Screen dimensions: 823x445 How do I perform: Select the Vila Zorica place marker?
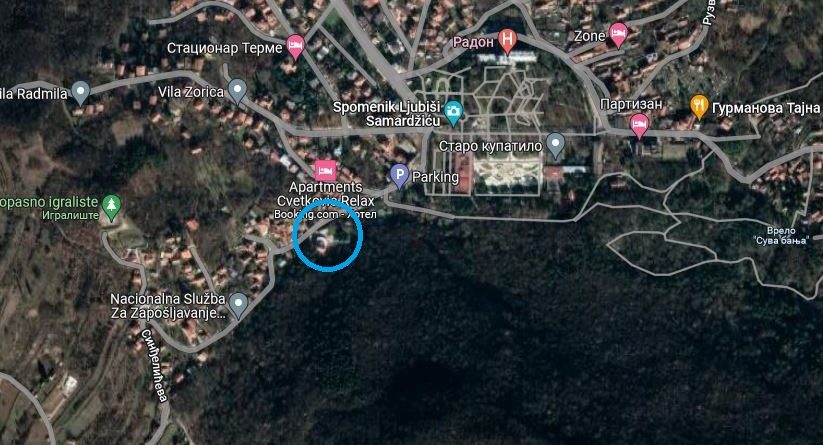237,91
